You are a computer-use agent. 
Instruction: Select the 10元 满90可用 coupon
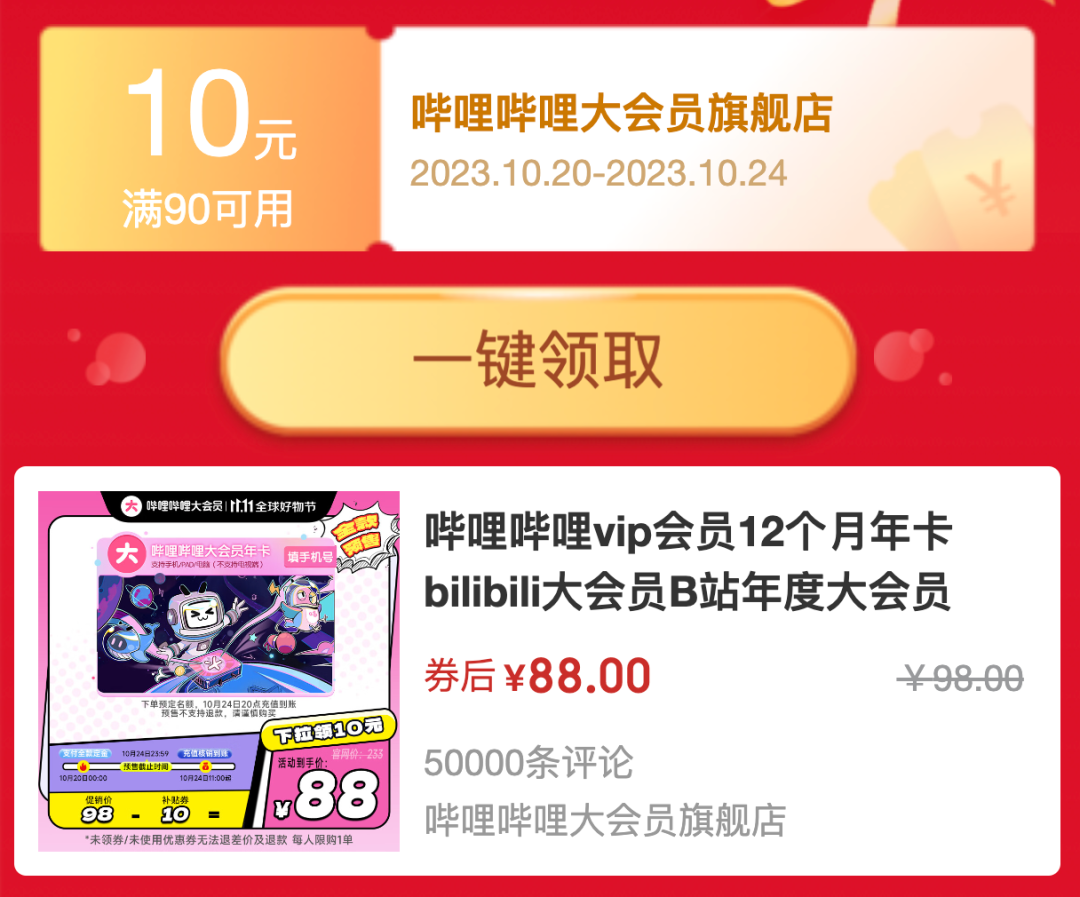point(210,140)
